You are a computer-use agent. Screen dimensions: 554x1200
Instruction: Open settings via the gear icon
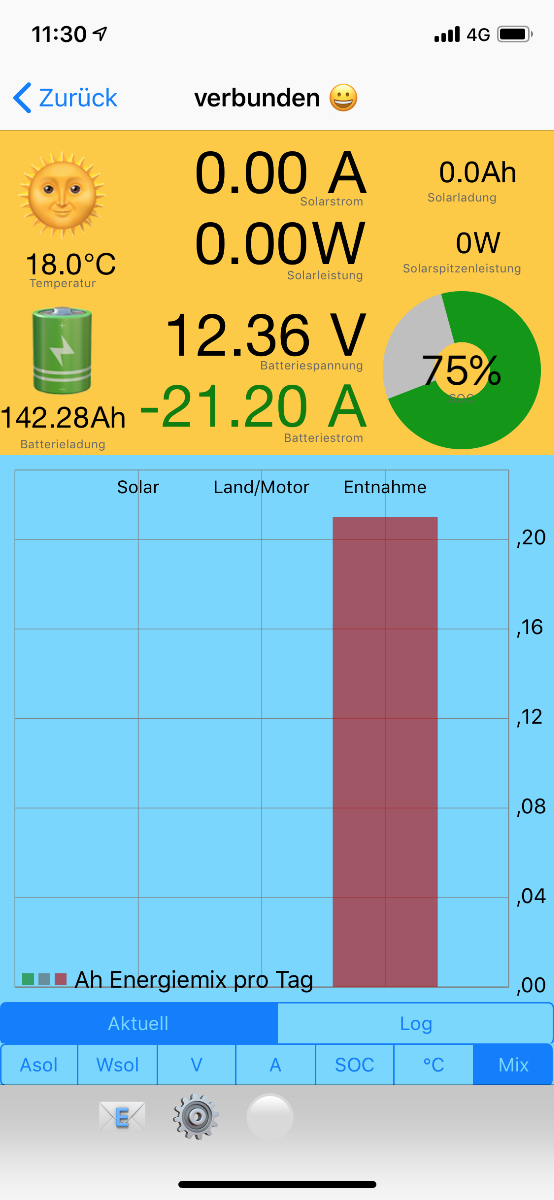pyautogui.click(x=195, y=1117)
